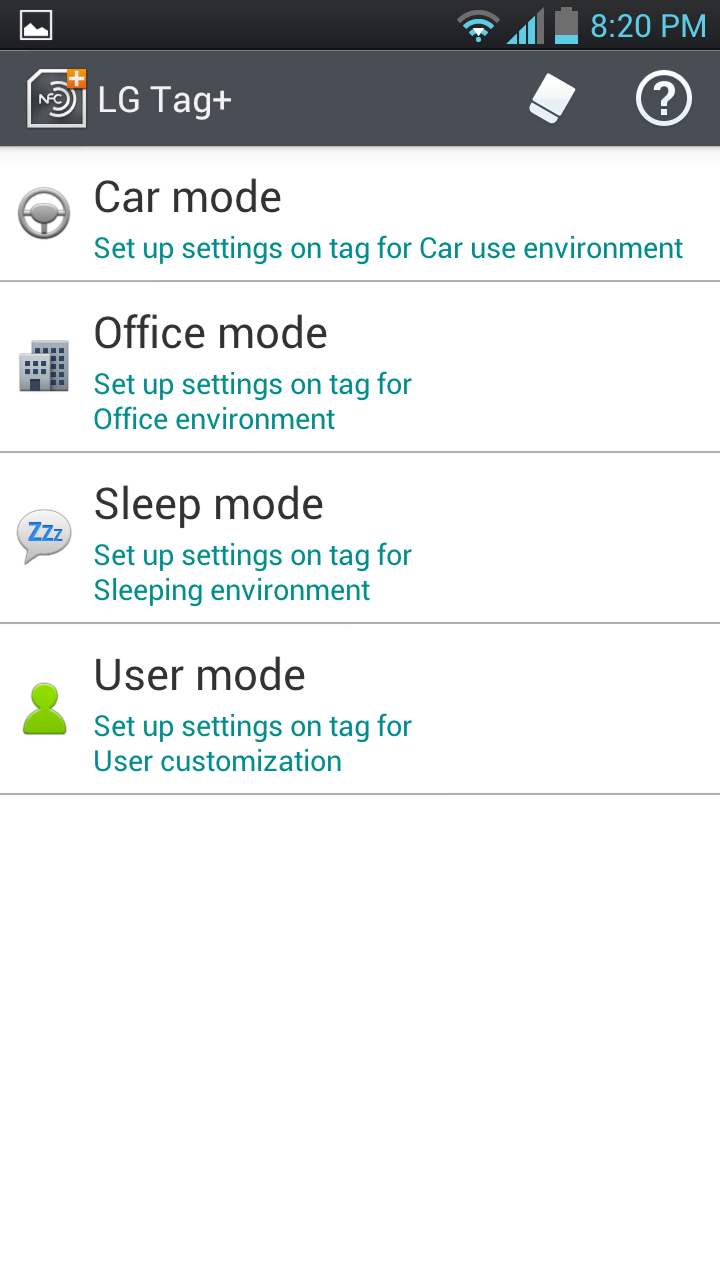
Task: Choose User mode customization
Action: 360,710
